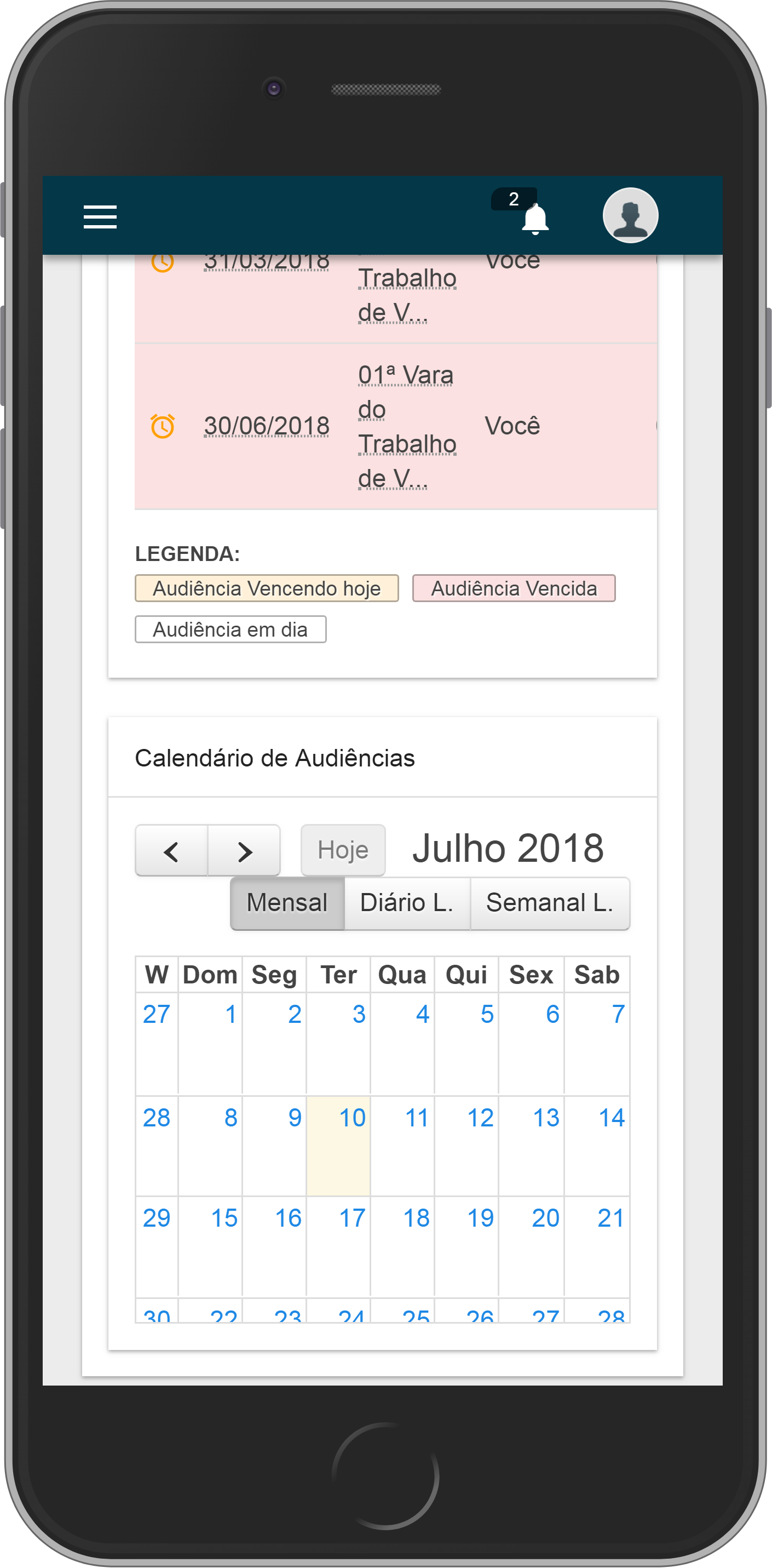
Task: Select day 21 in the calendar
Action: [610, 1218]
